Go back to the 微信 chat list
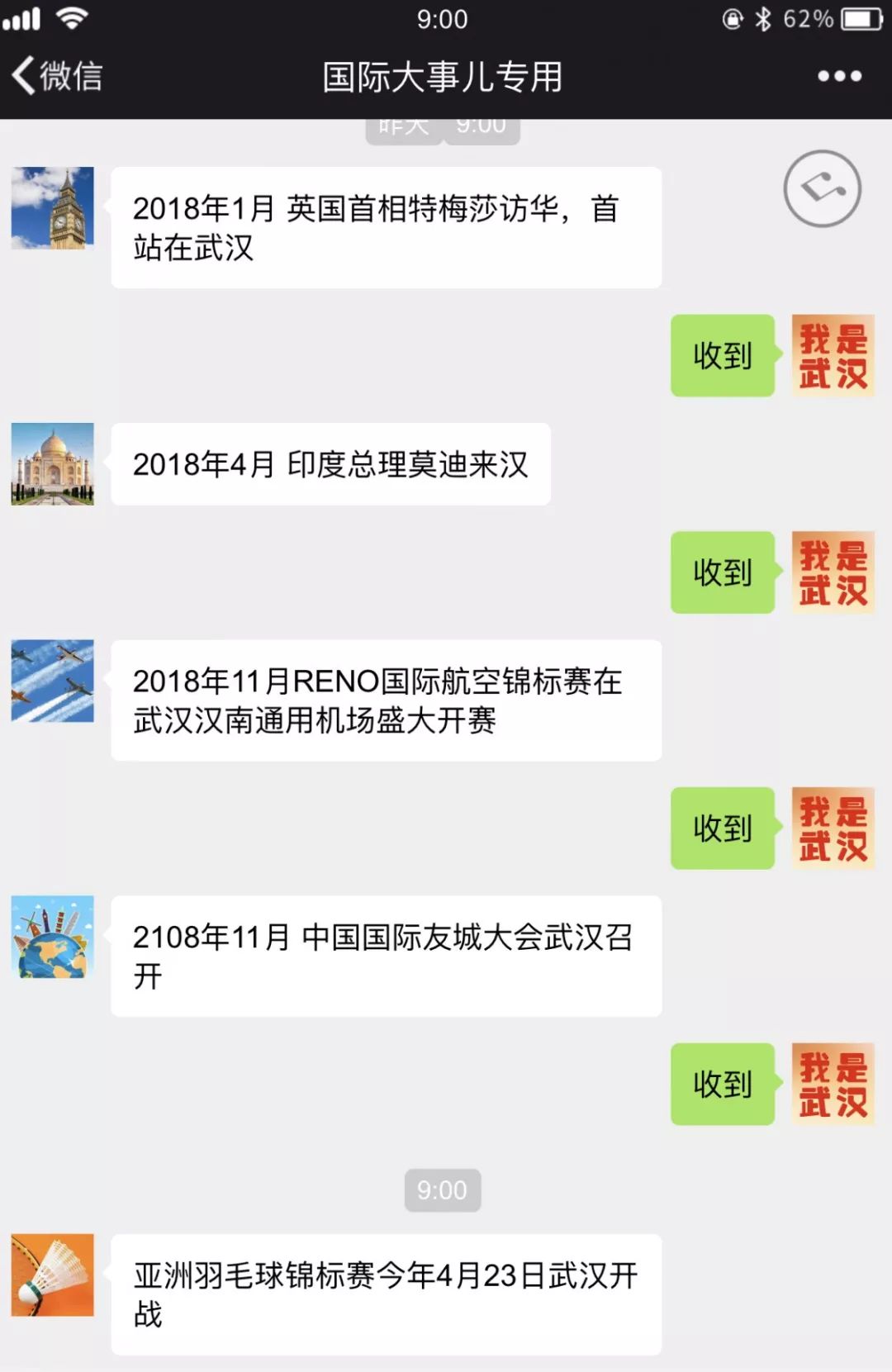This screenshot has height=1372, width=892. [x=56, y=76]
